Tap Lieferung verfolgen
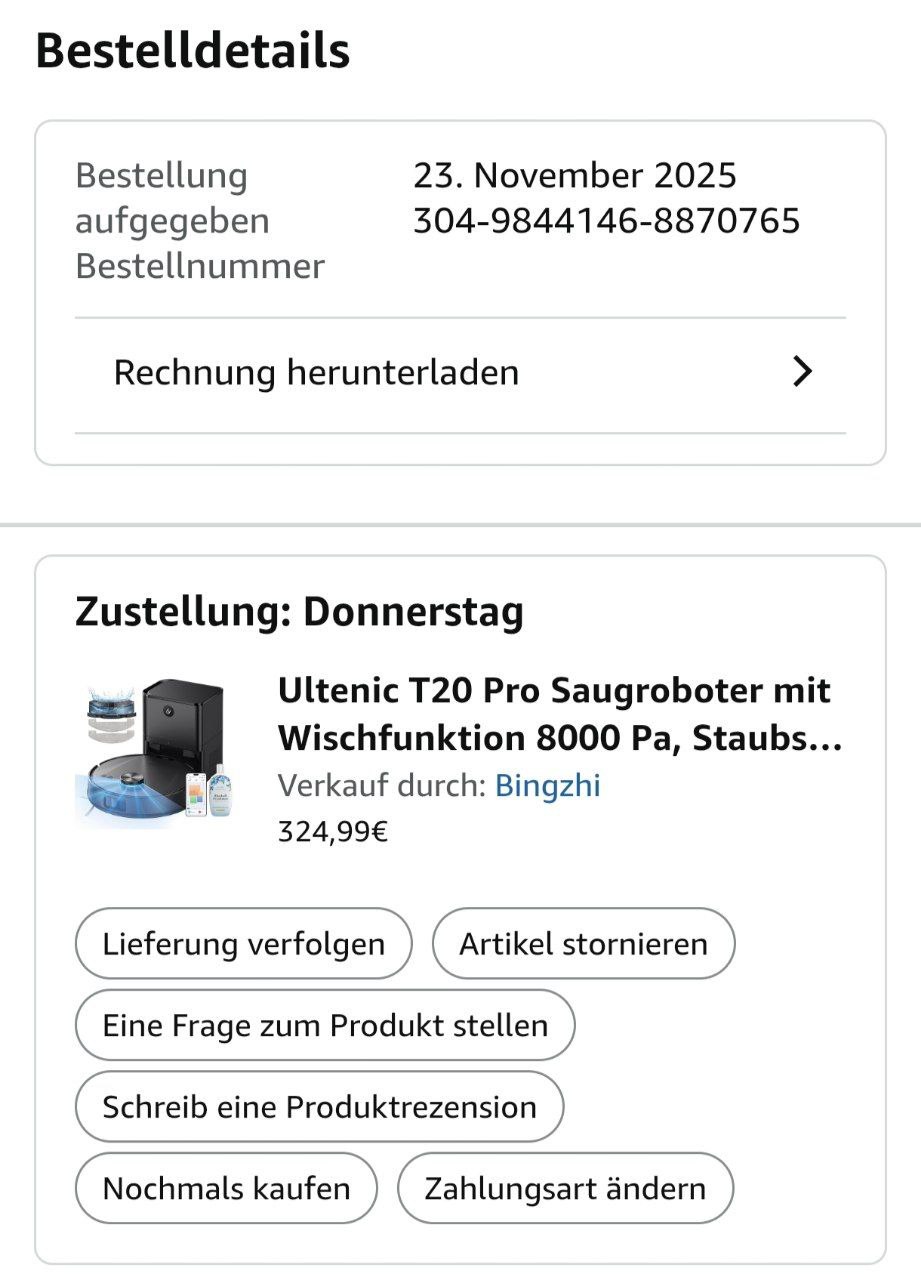The image size is (921, 1280). pyautogui.click(x=243, y=943)
